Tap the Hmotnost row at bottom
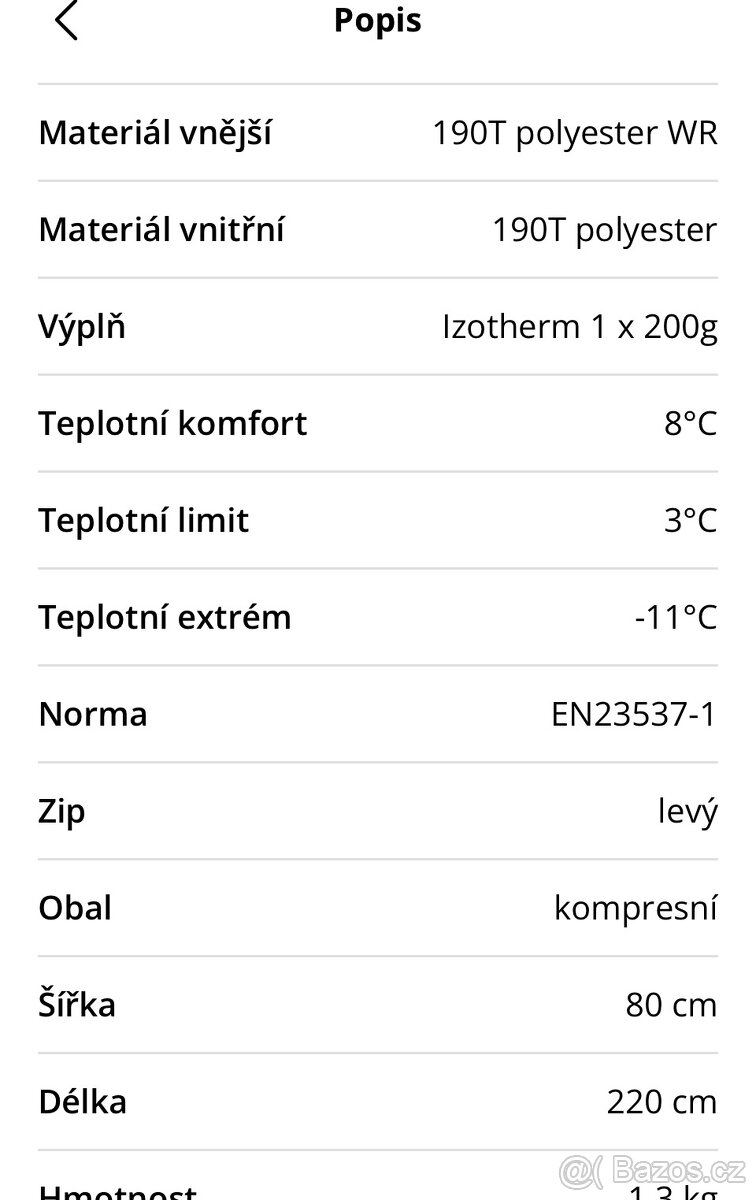This screenshot has height=1200, width=756. click(378, 1190)
